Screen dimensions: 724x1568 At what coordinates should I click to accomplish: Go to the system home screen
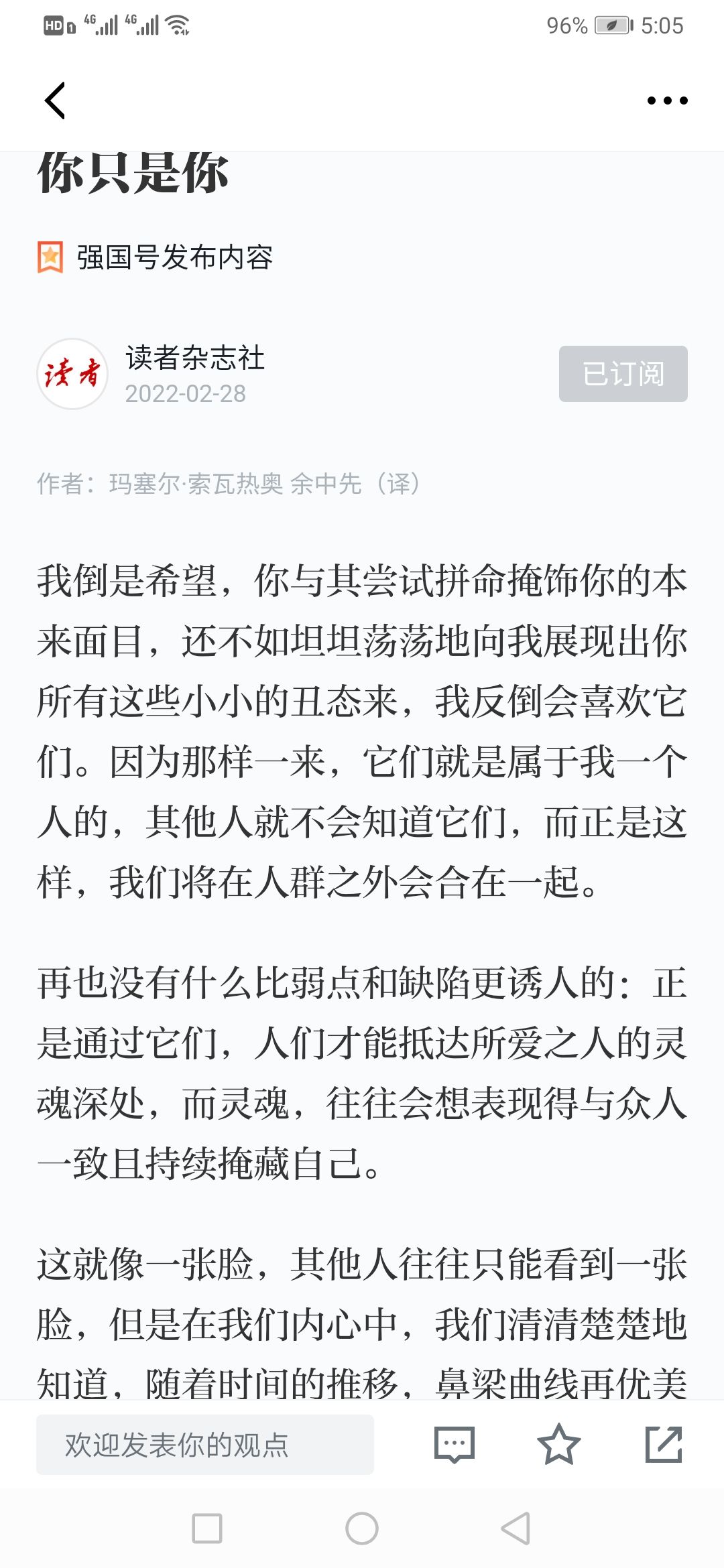(362, 1528)
